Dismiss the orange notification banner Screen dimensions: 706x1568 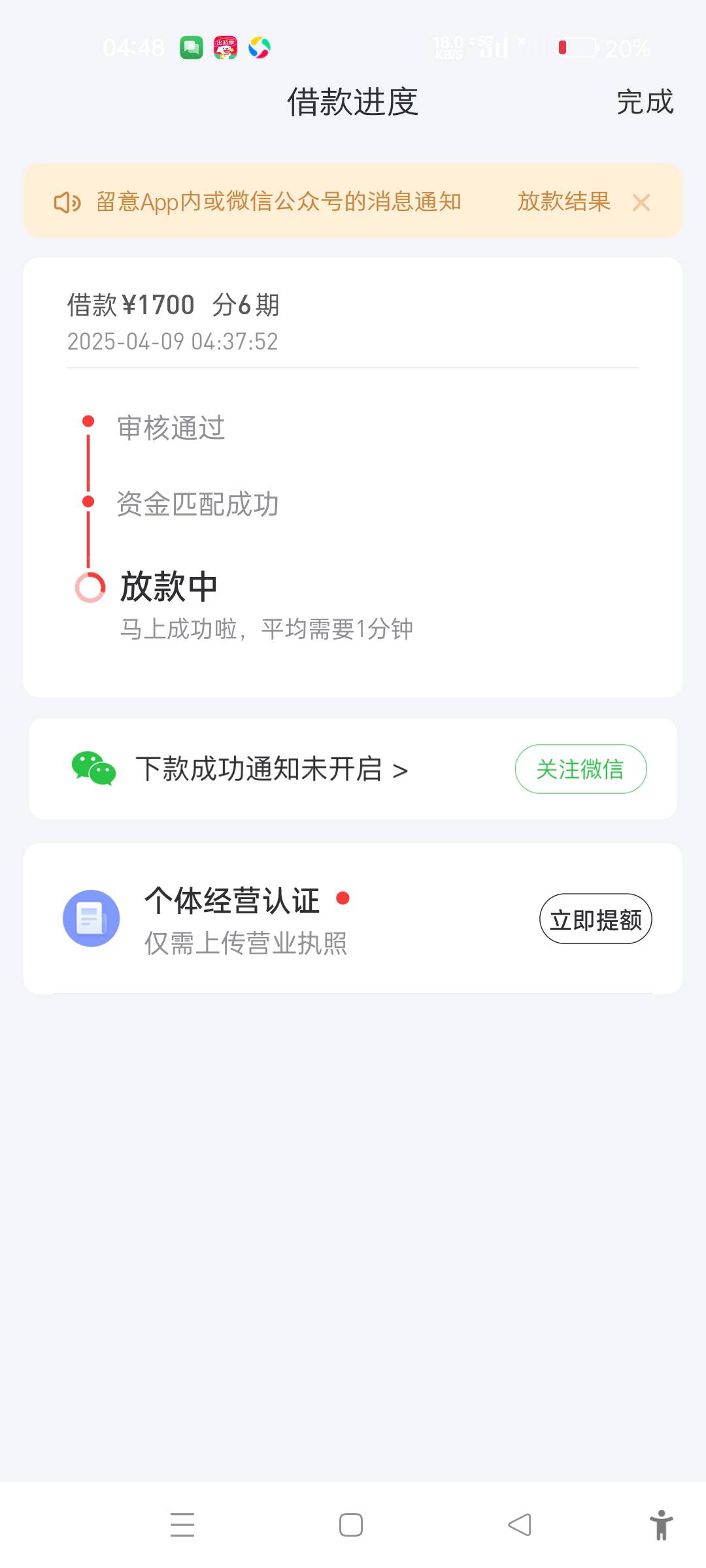tap(641, 203)
